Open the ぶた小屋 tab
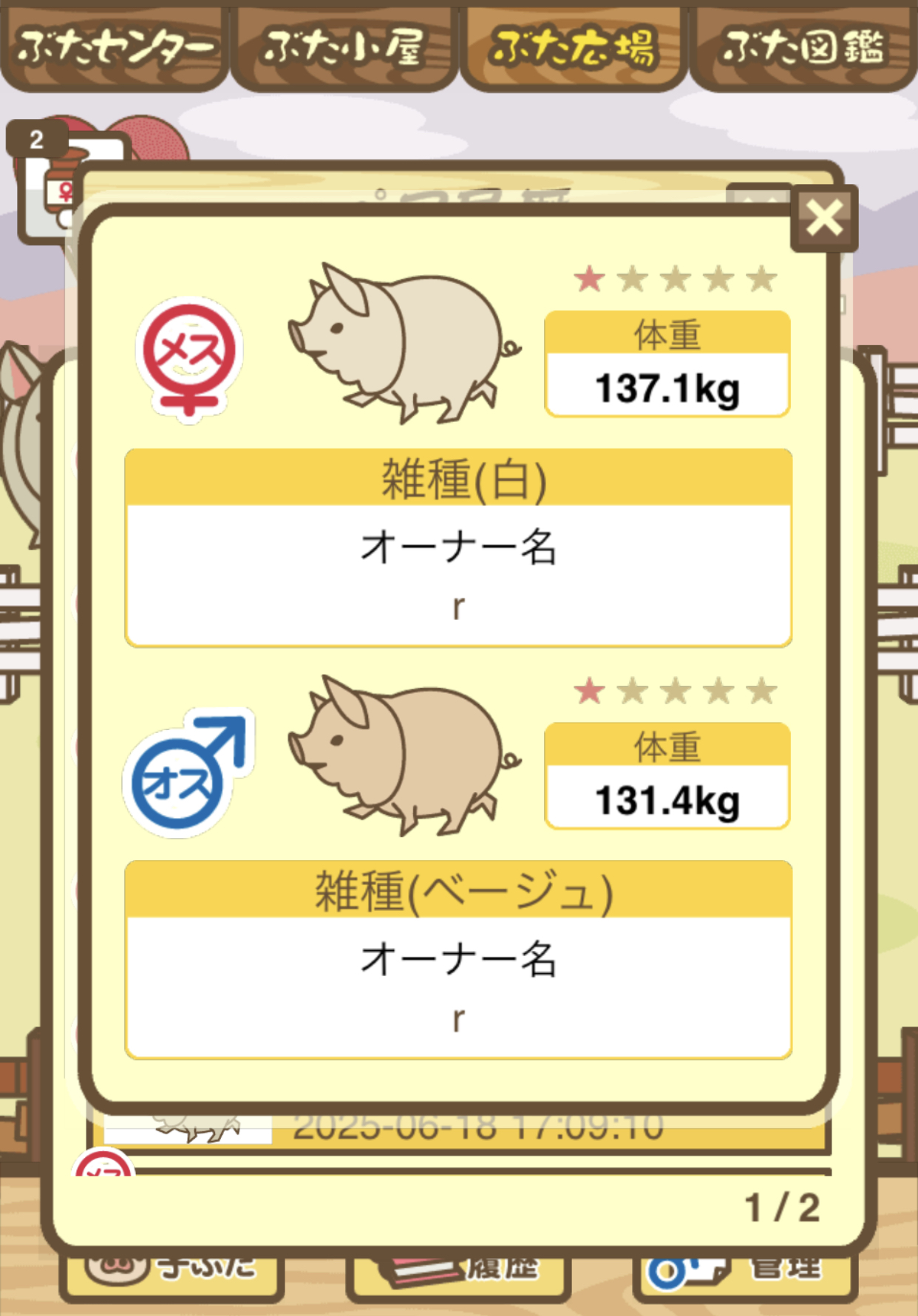Screen dimensions: 918x1316 click(344, 47)
